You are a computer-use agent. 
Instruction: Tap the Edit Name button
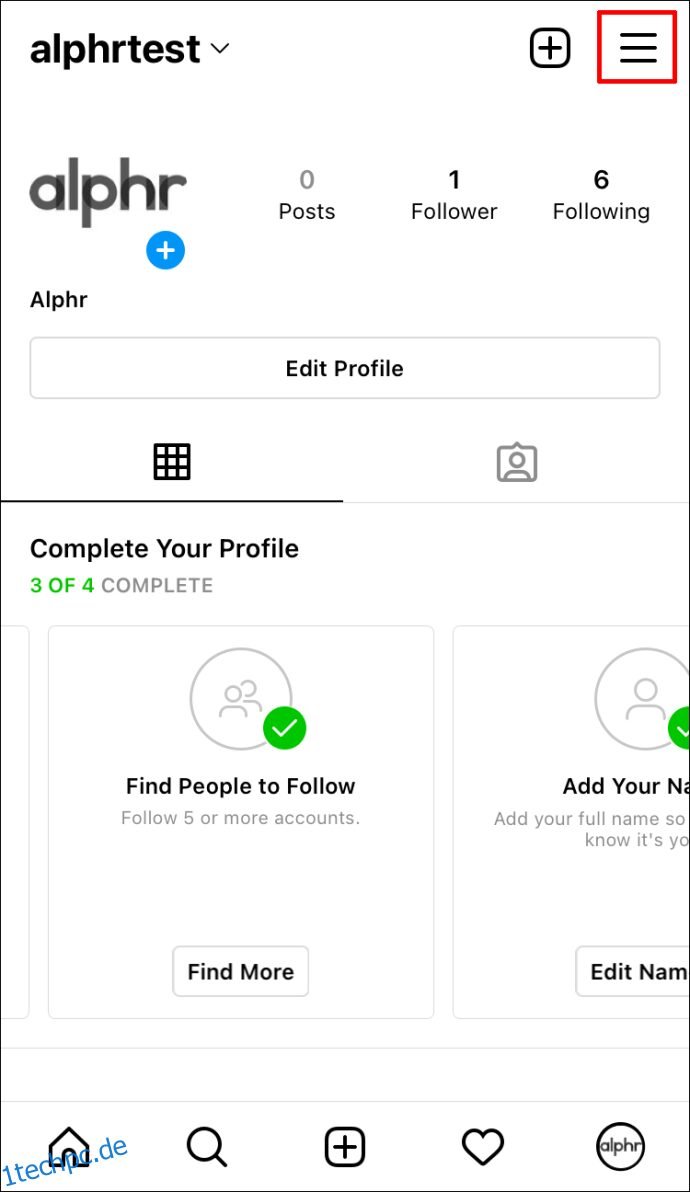633,971
